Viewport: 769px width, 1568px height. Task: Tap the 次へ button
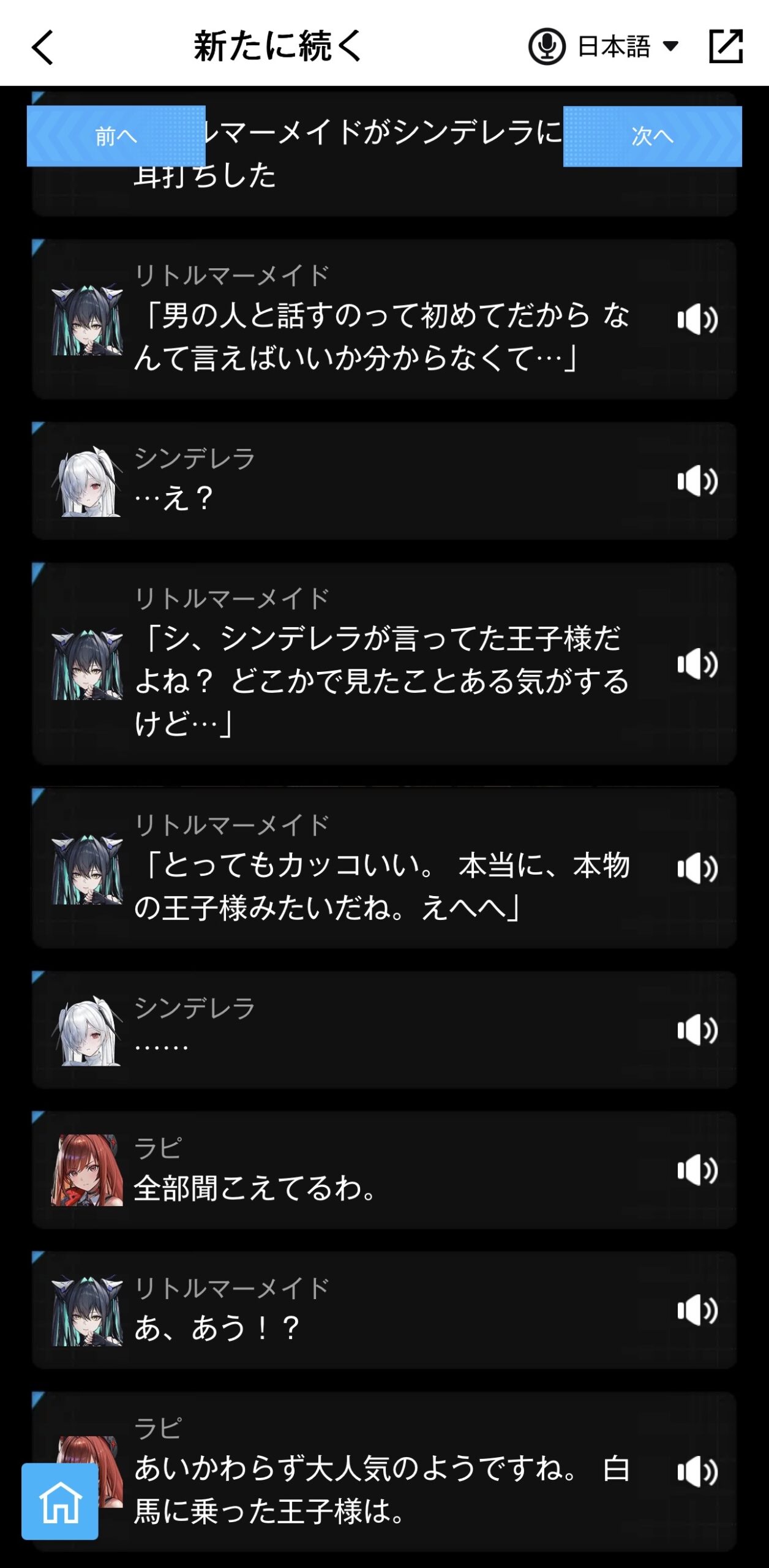coord(652,136)
